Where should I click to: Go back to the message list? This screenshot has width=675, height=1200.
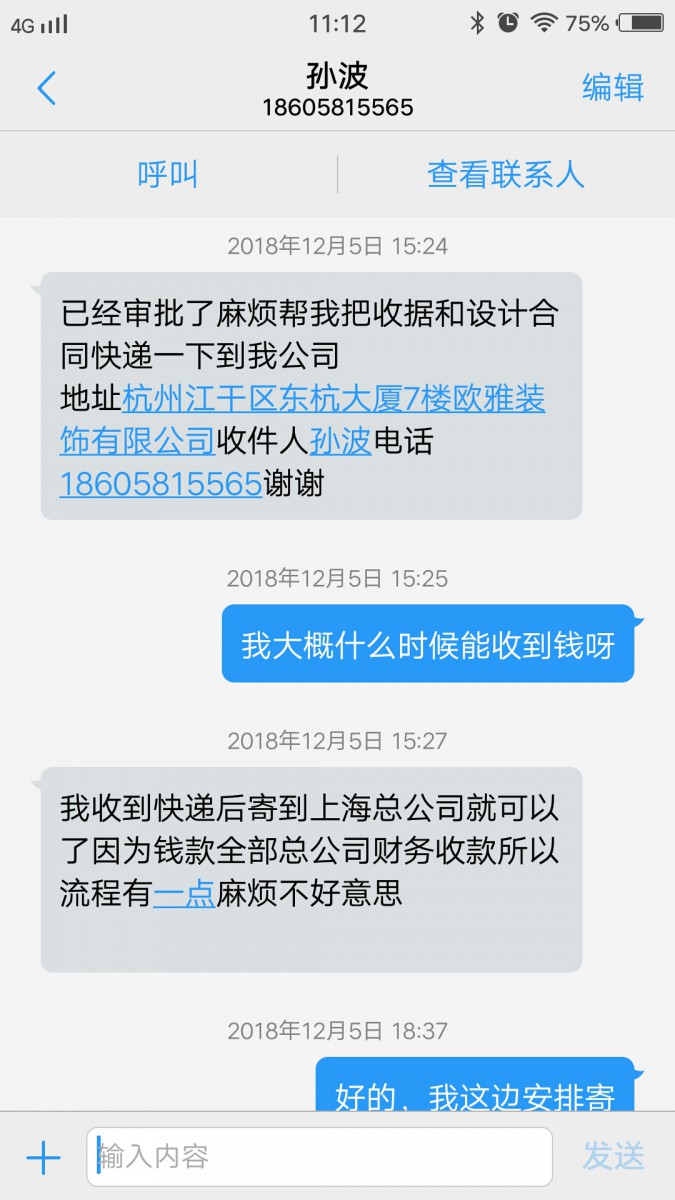coord(46,89)
